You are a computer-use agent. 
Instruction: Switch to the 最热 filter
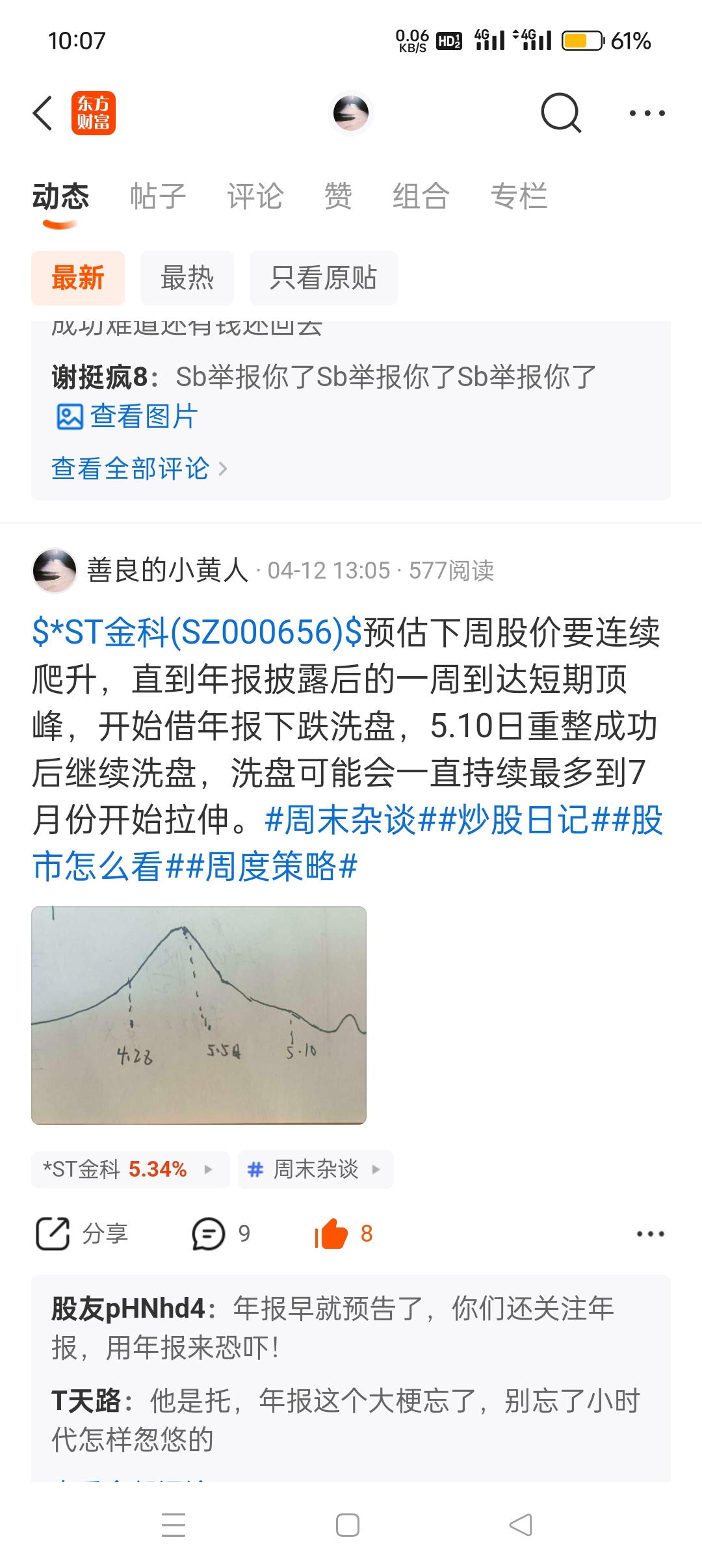pos(187,278)
